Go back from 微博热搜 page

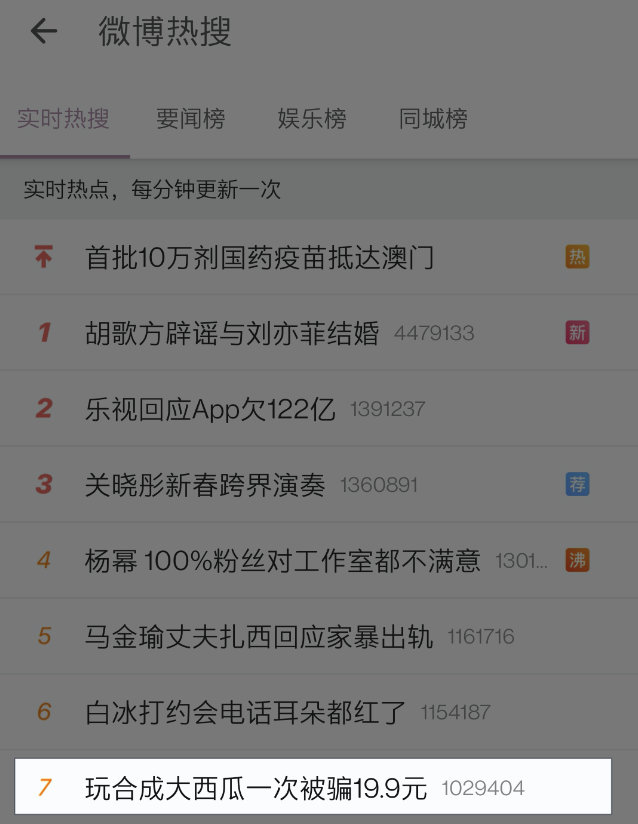(x=43, y=31)
